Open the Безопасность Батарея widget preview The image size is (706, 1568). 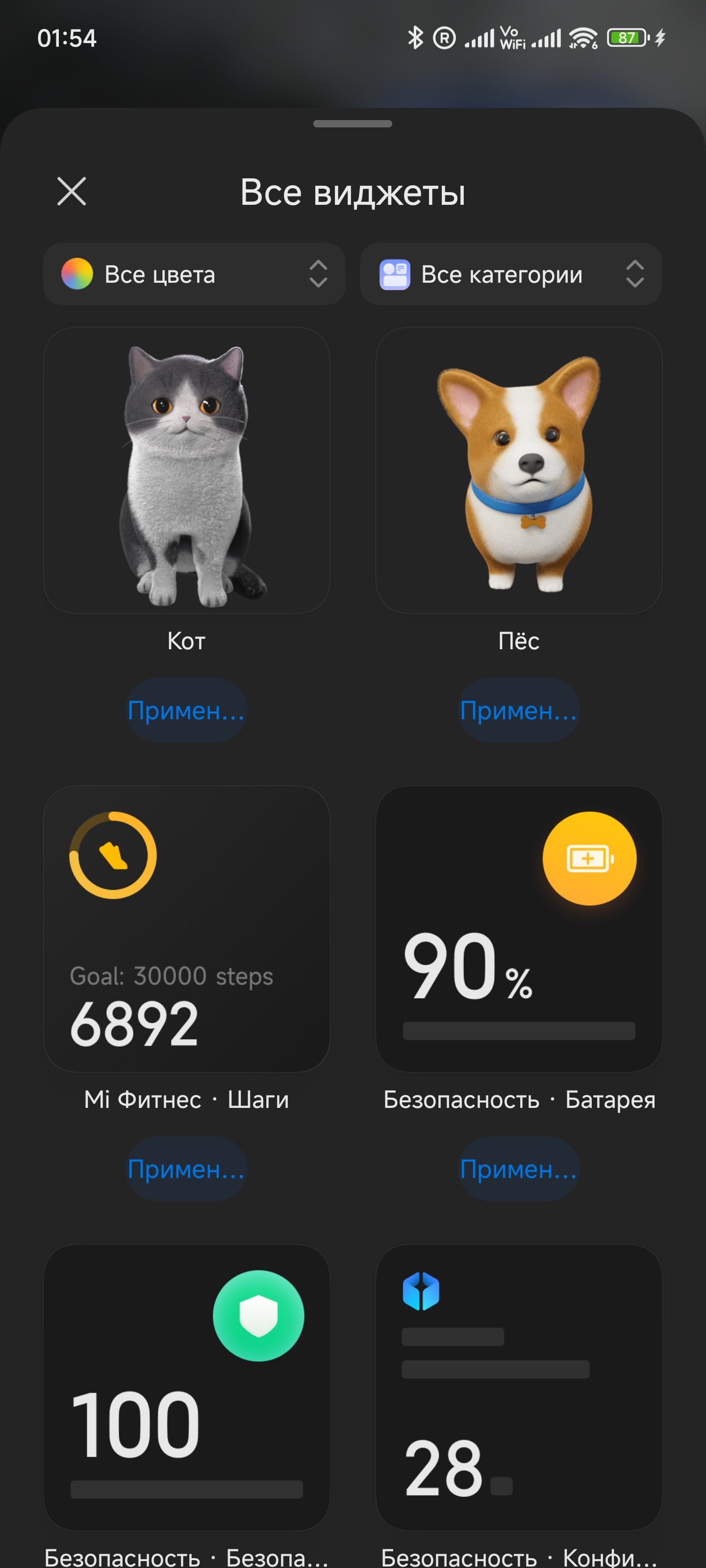pyautogui.click(x=519, y=929)
